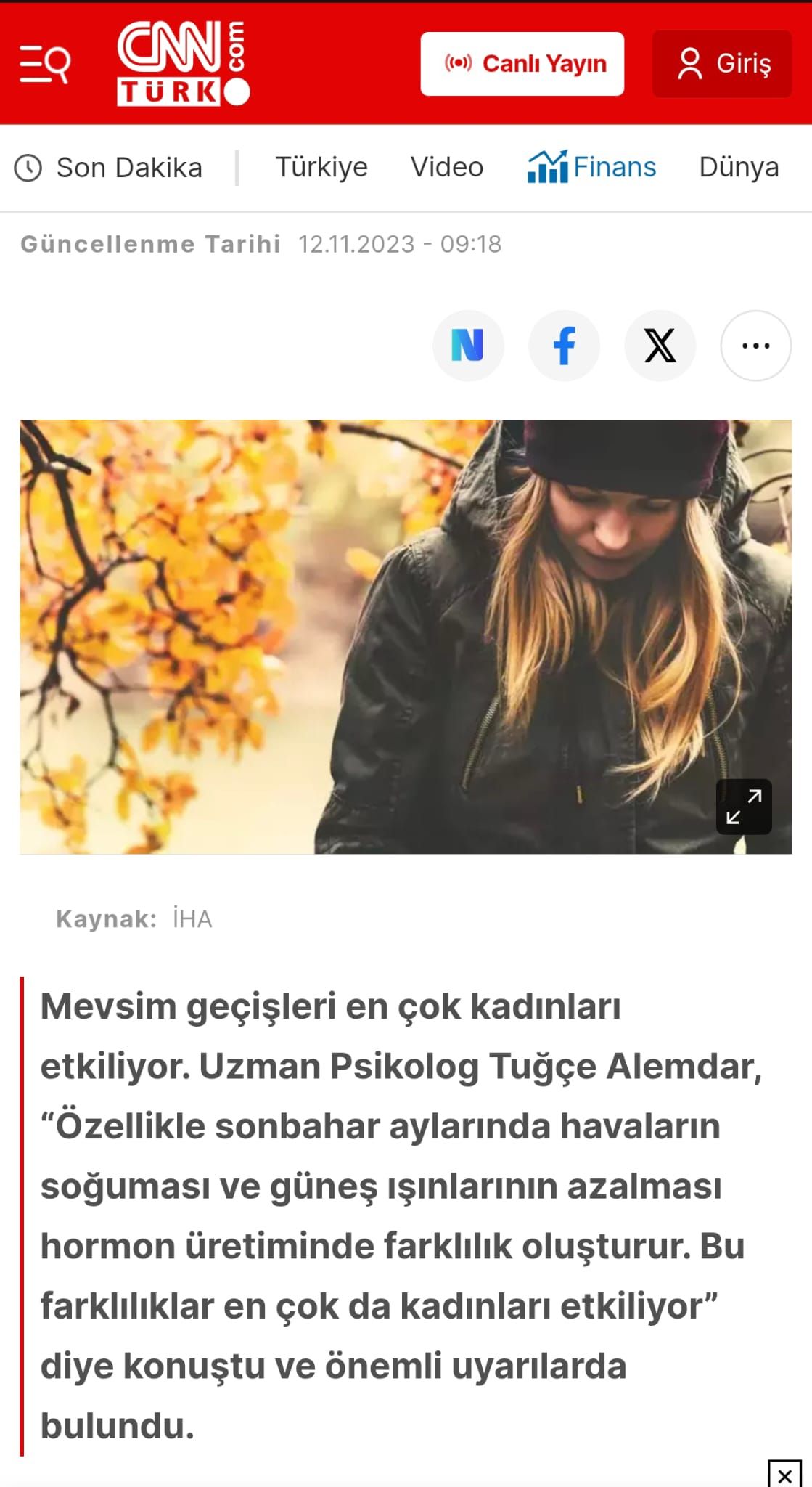Open the menu and search icon
This screenshot has width=812, height=1487.
44,64
